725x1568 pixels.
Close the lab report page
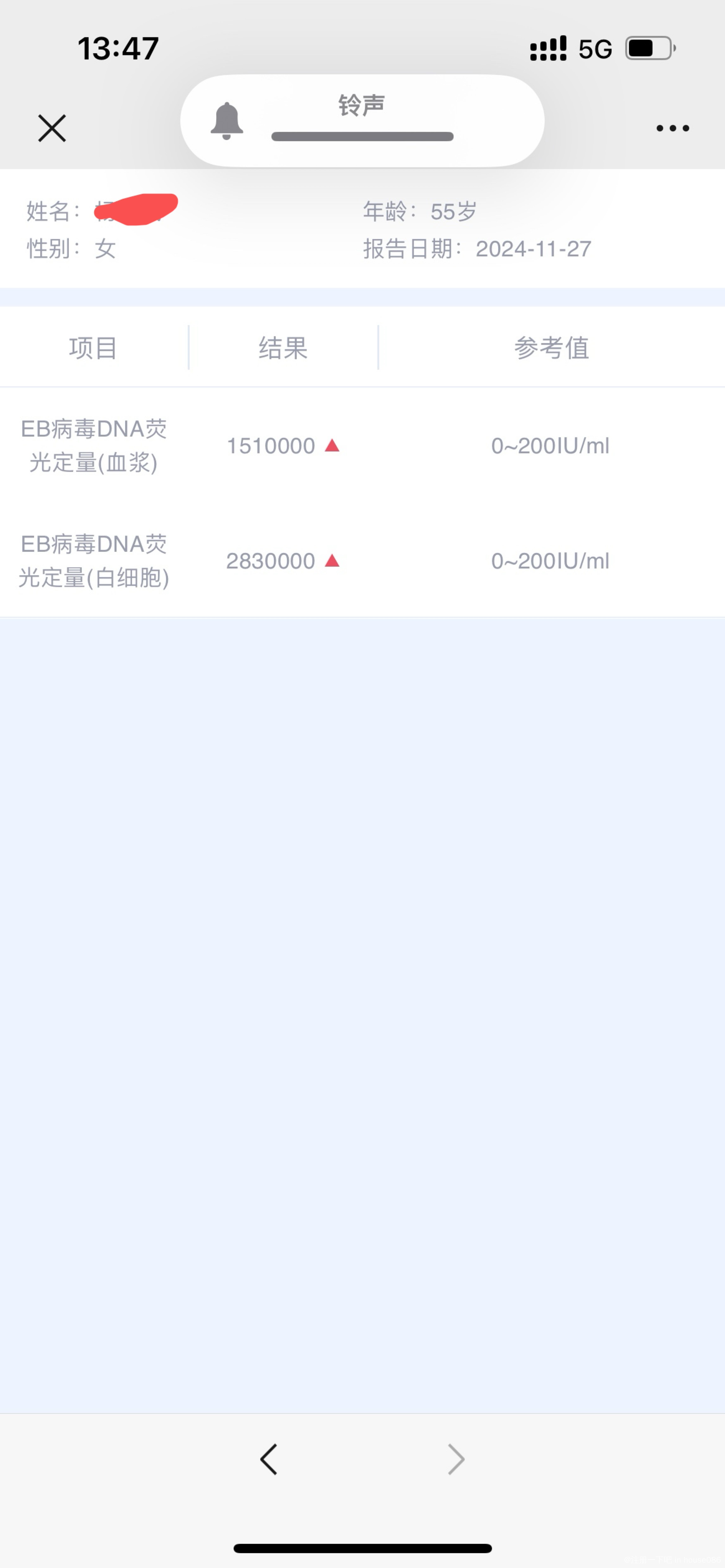pyautogui.click(x=52, y=128)
